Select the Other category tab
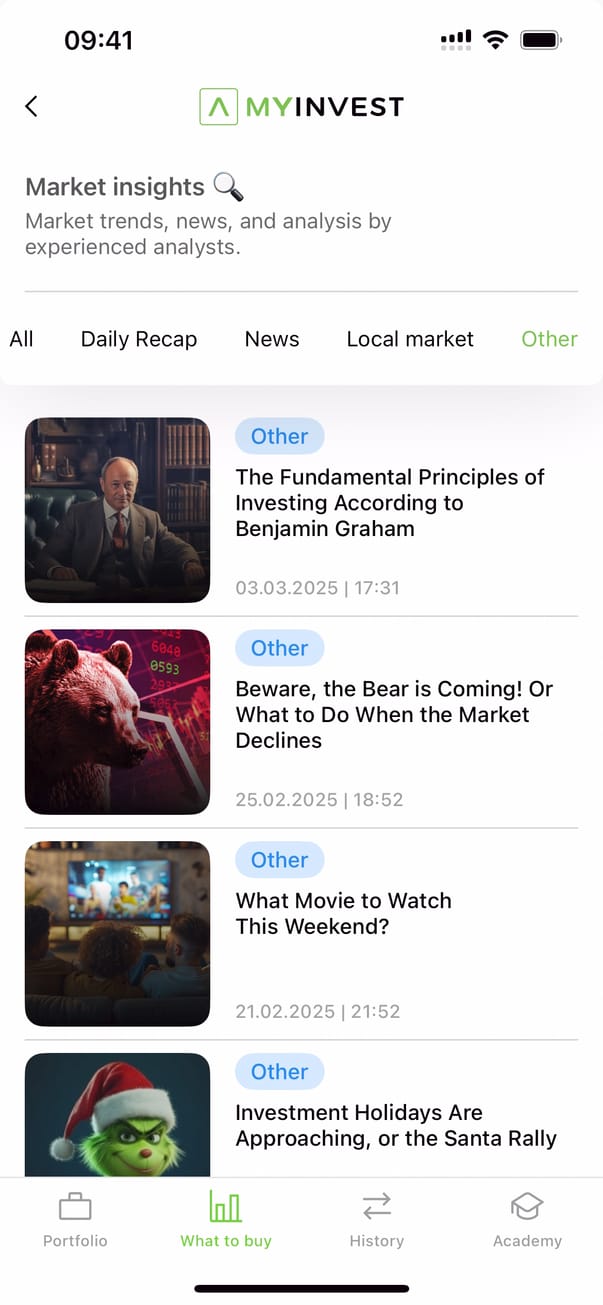Screen dimensions: 603x1305 click(549, 339)
